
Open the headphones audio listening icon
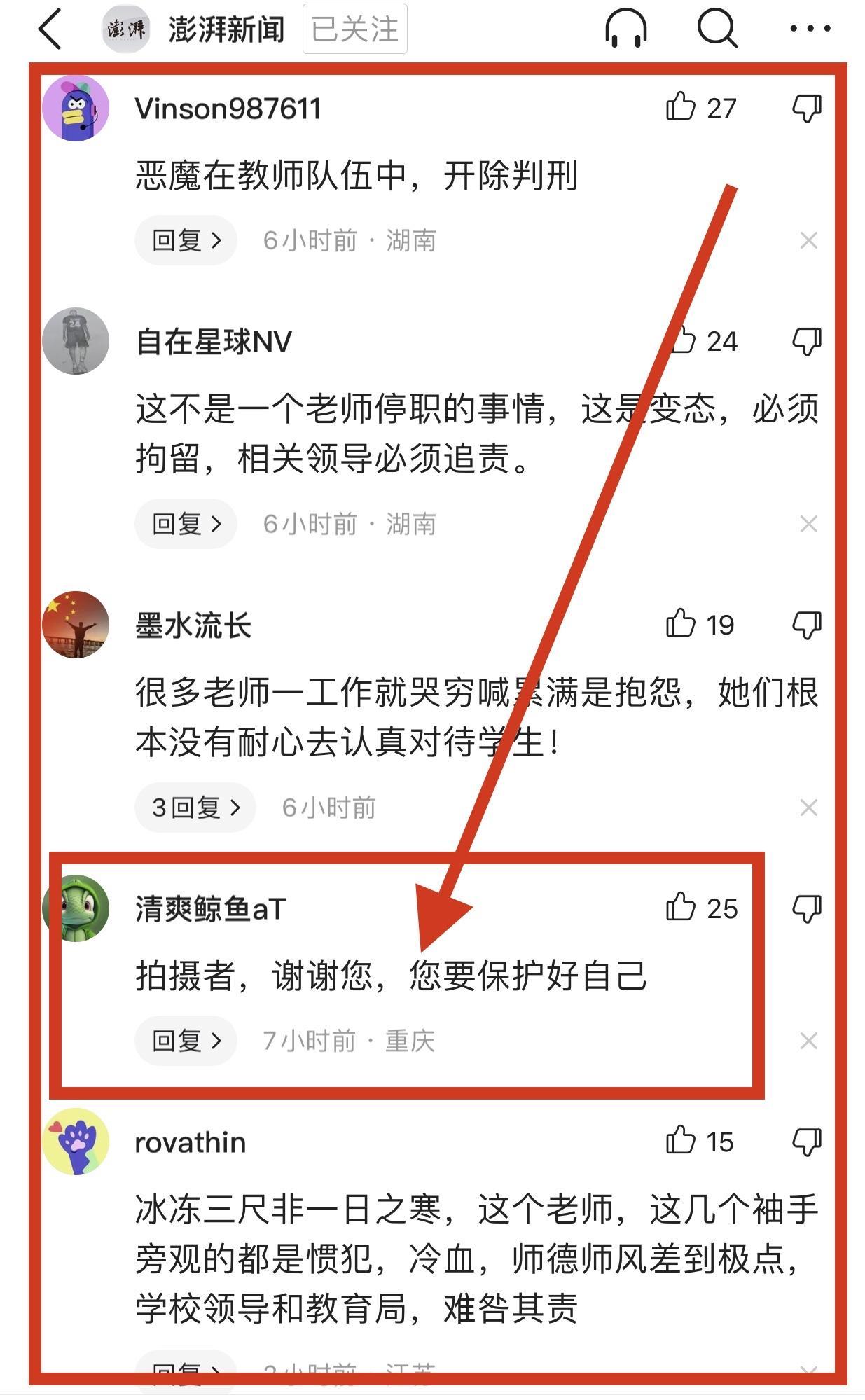click(625, 29)
